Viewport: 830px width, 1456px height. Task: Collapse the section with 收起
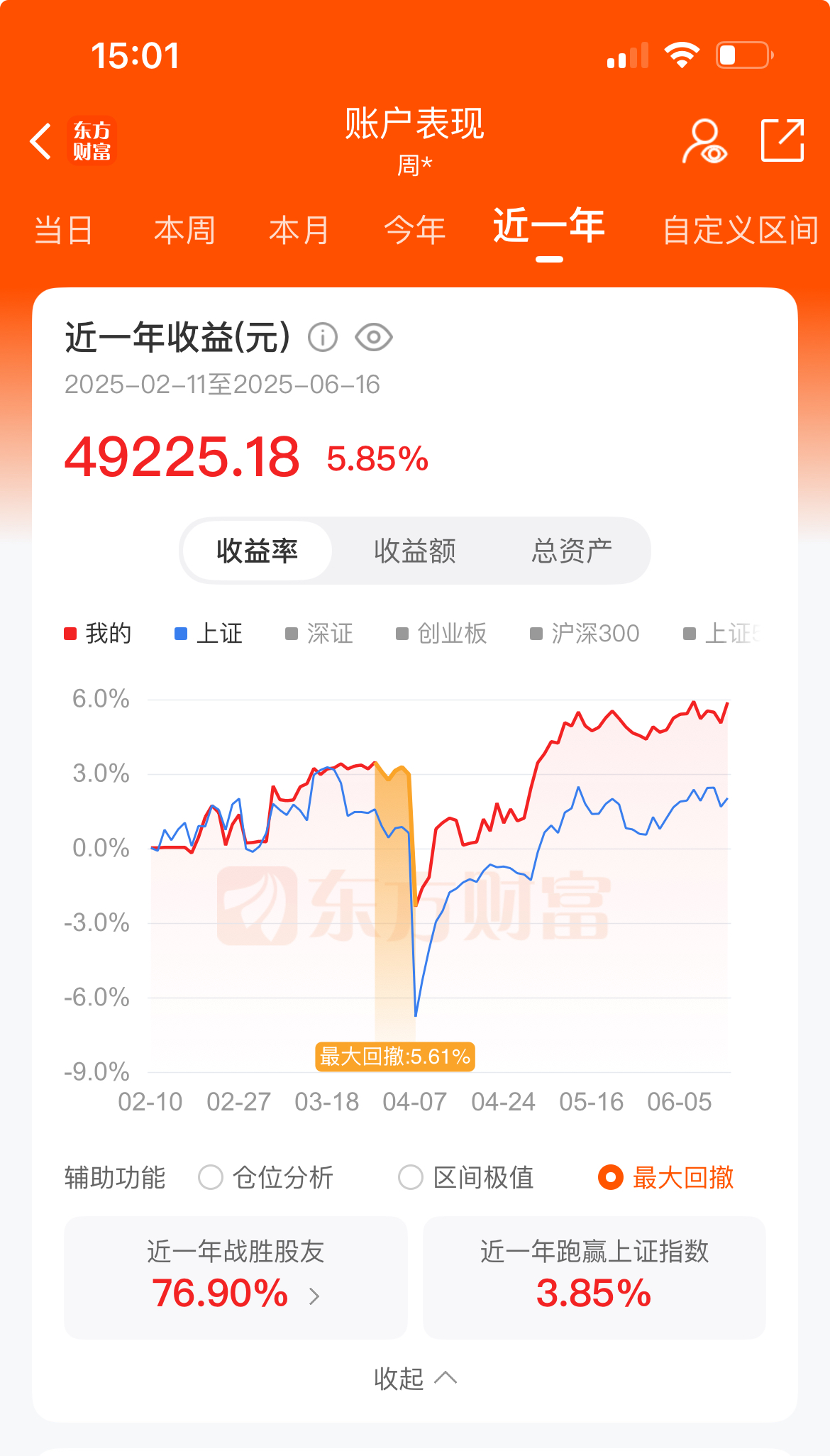414,1378
